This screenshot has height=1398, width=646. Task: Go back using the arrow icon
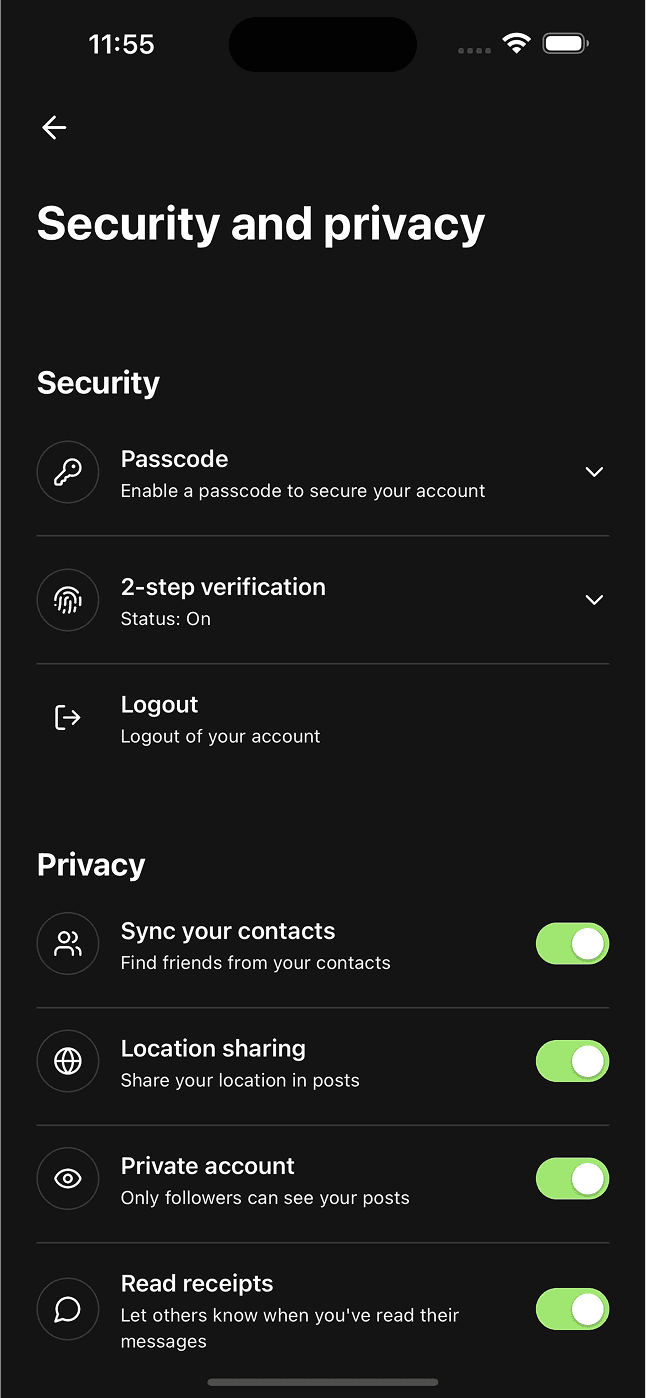(x=54, y=127)
